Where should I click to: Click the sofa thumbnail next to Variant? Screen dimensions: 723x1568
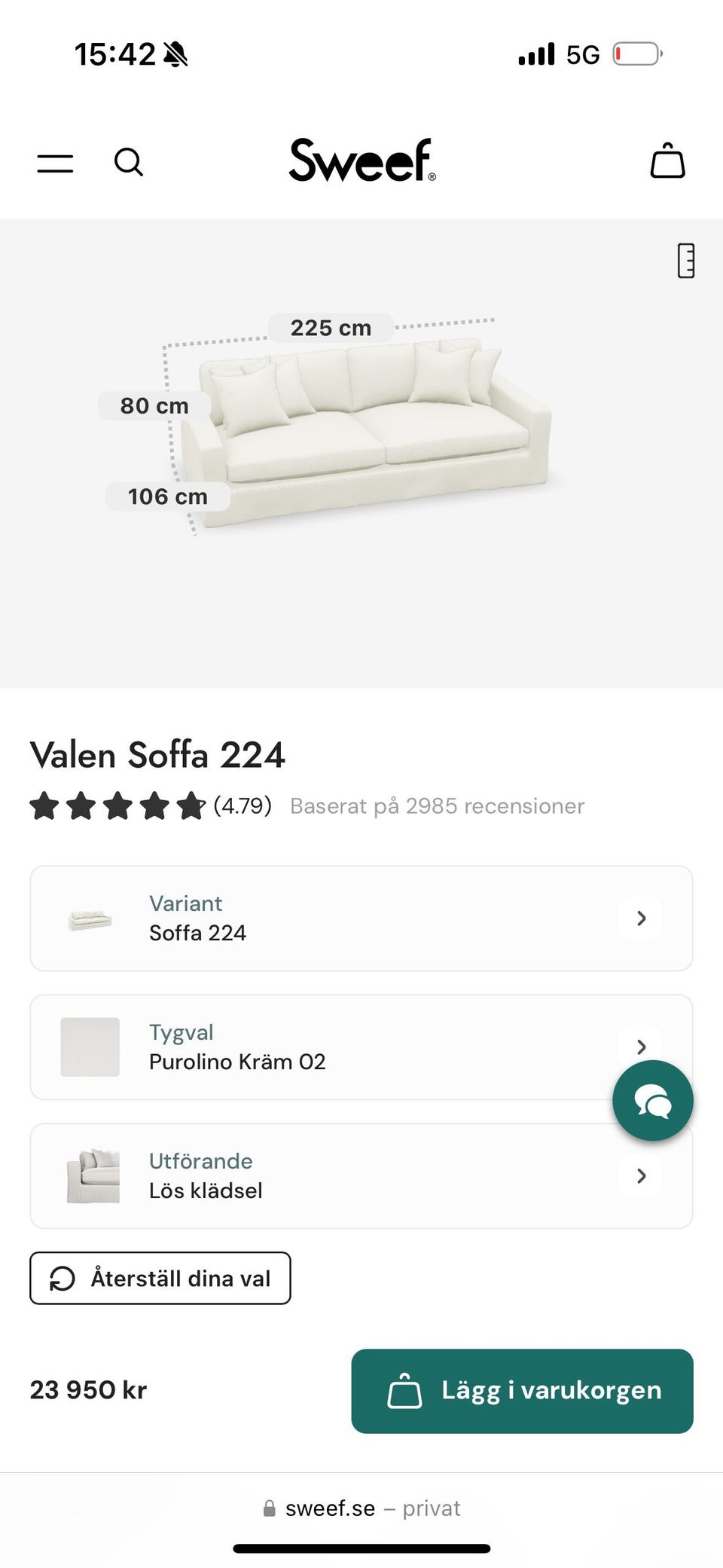(90, 918)
